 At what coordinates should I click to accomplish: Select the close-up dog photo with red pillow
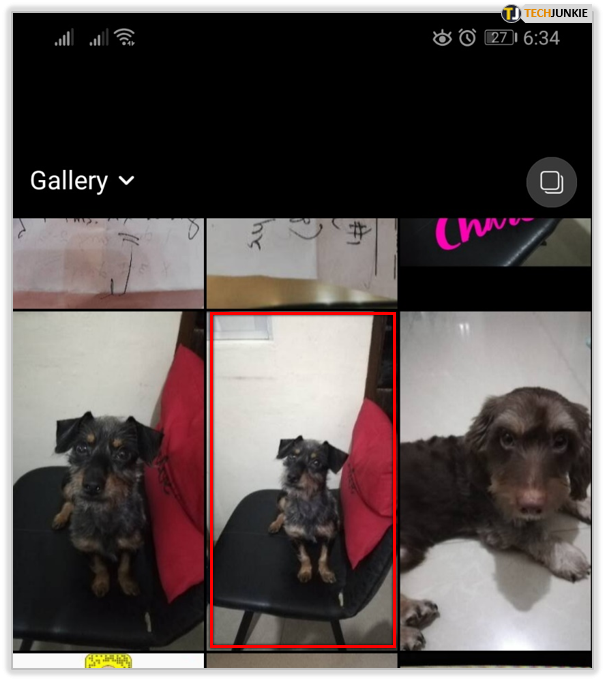tap(108, 480)
